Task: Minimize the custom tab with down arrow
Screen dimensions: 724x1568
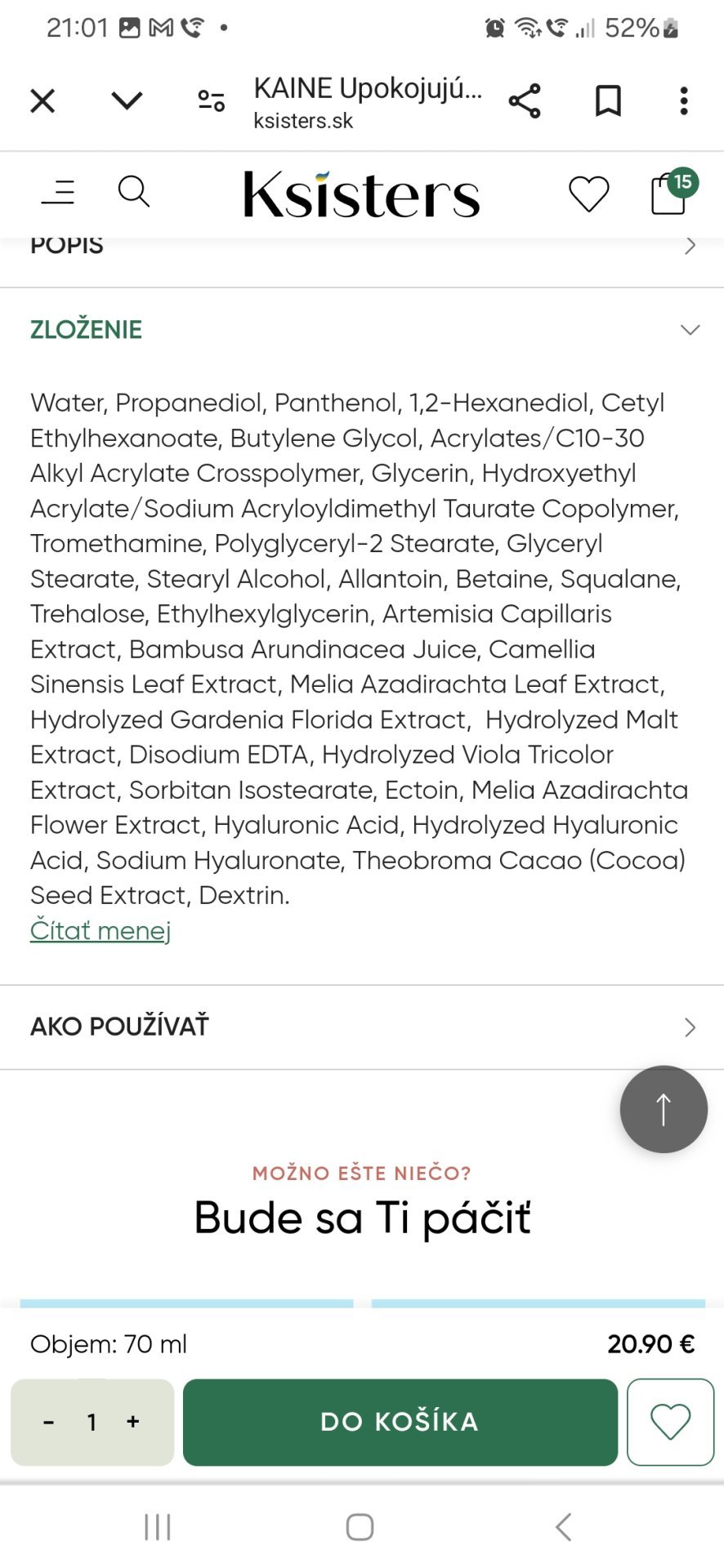Action: point(127,101)
